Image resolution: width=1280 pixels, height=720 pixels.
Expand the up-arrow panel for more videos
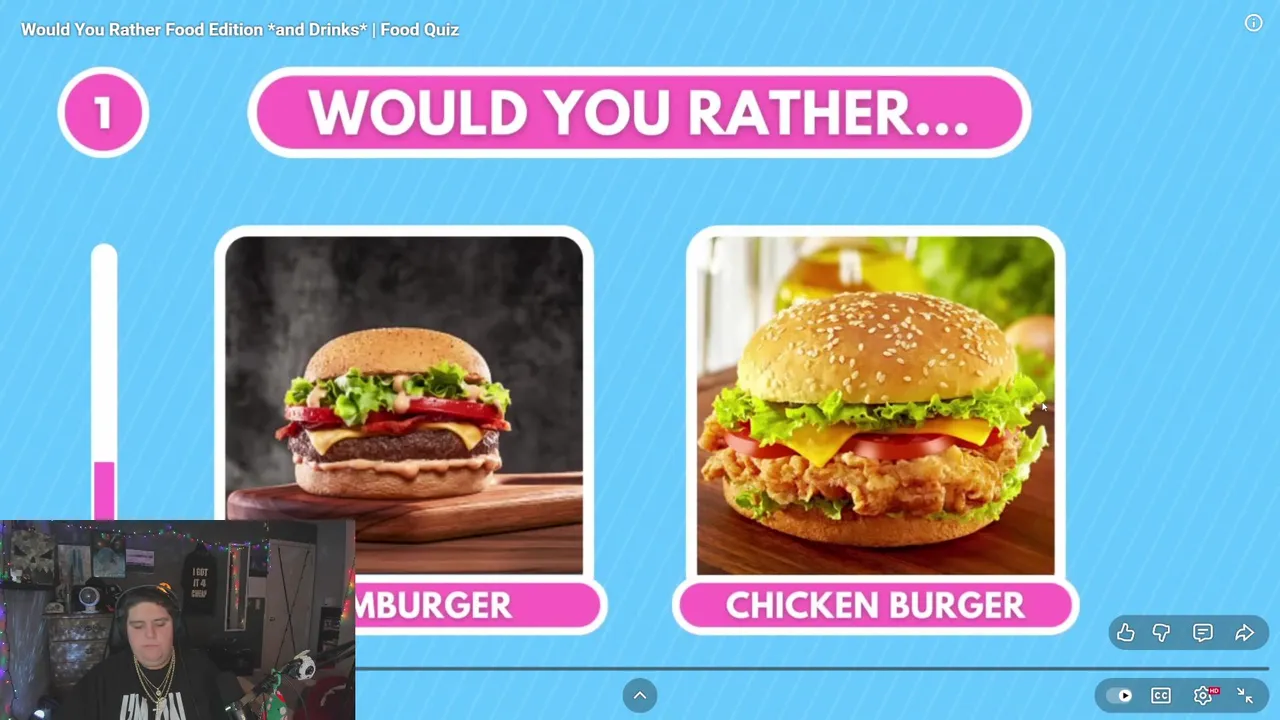(x=640, y=696)
